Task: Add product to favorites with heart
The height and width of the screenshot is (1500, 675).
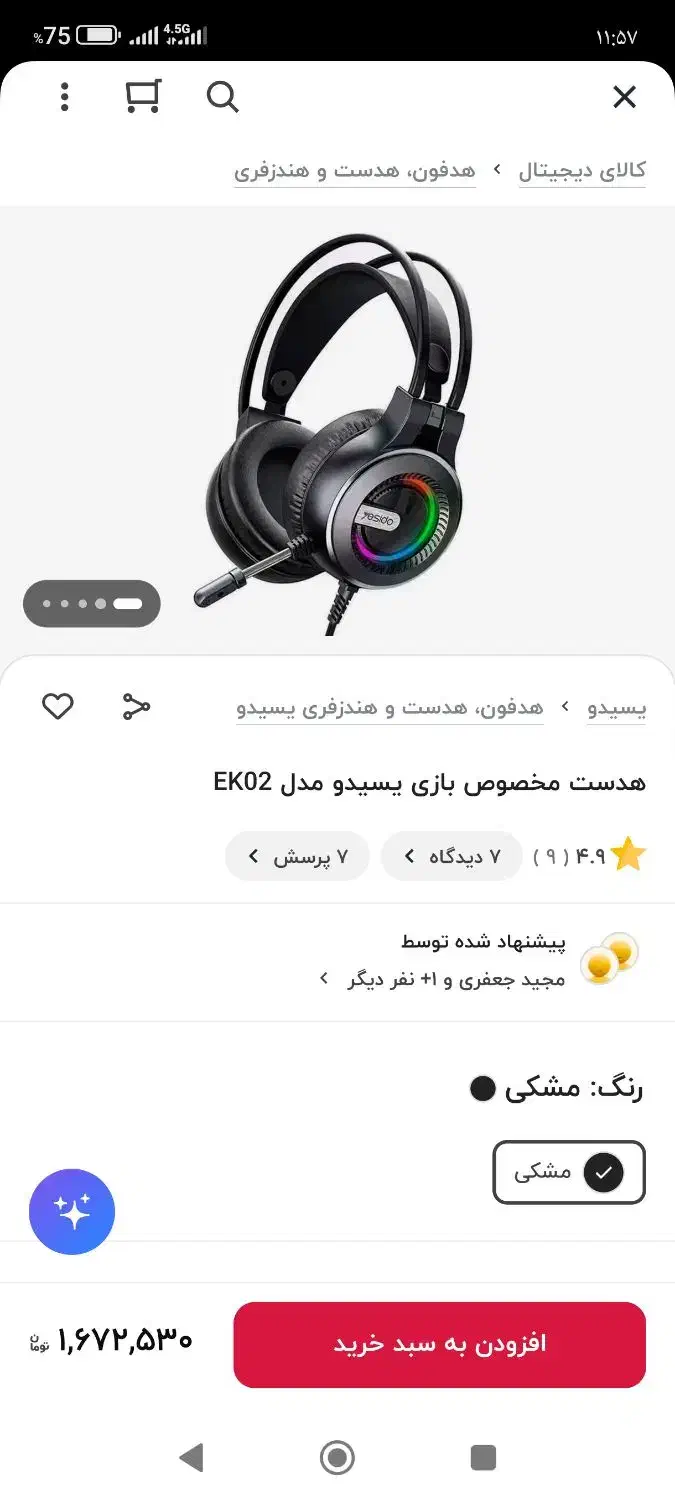Action: 58,707
